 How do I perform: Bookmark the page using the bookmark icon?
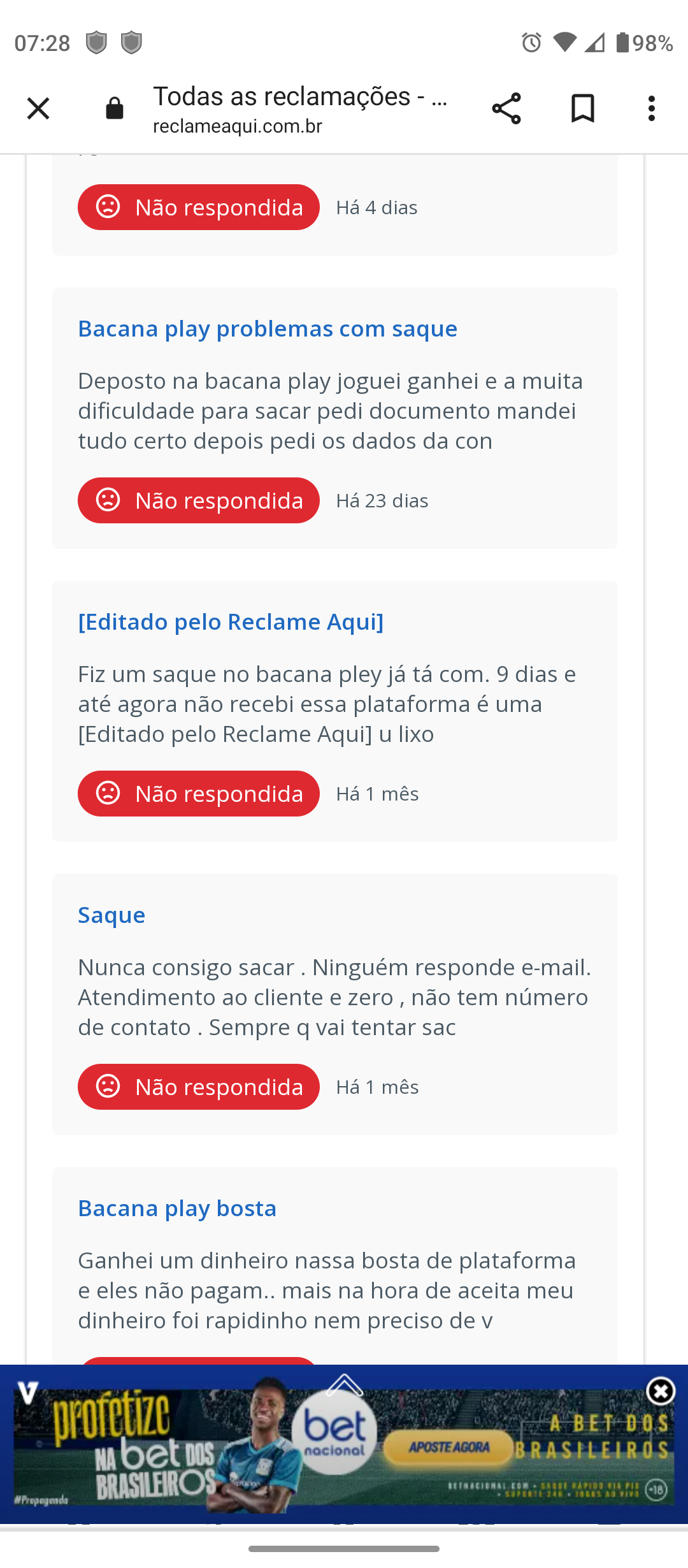(x=581, y=108)
